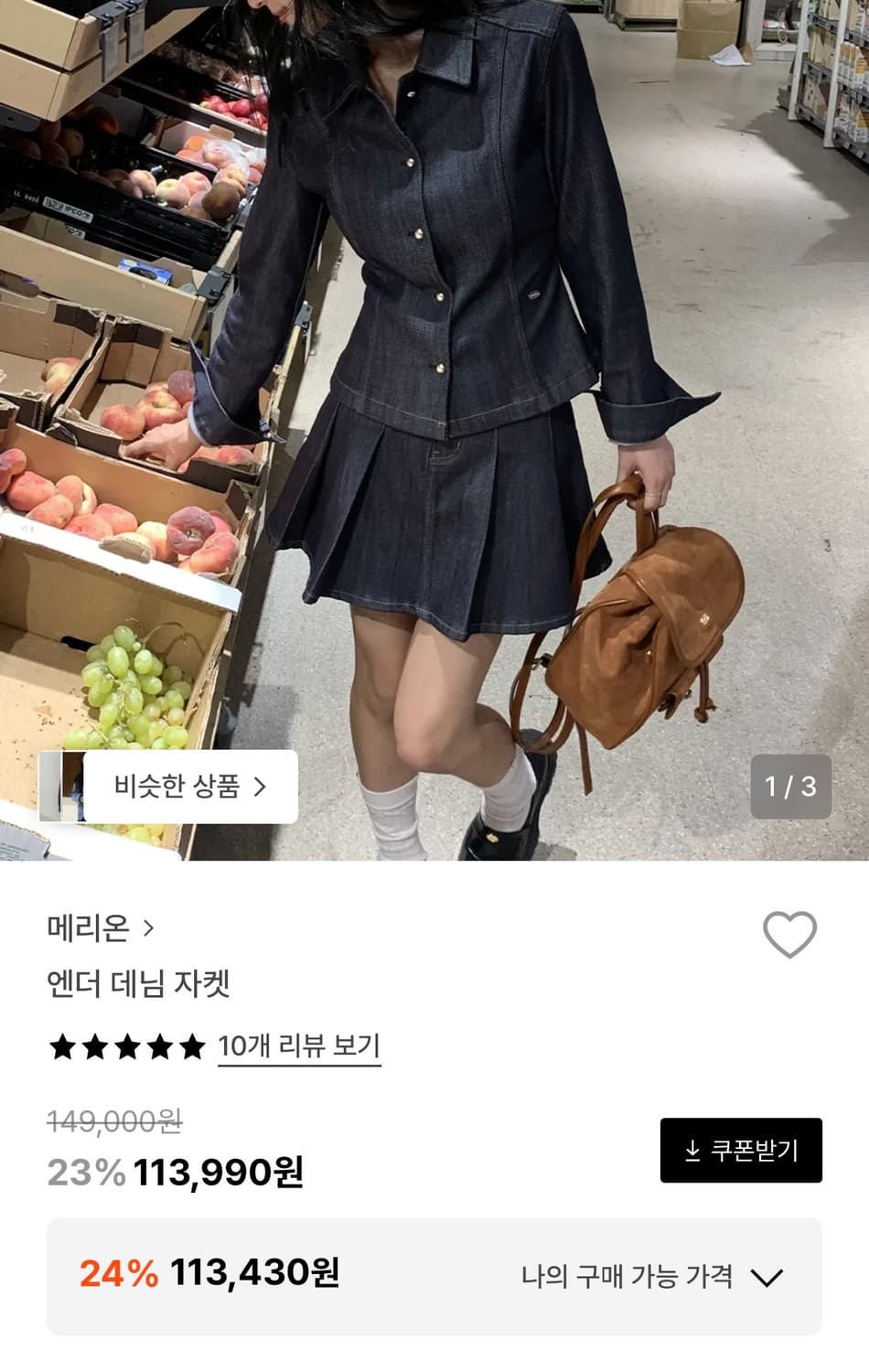Tap the 쿠폰받기 coupon download button
This screenshot has width=869, height=1372.
click(741, 1150)
